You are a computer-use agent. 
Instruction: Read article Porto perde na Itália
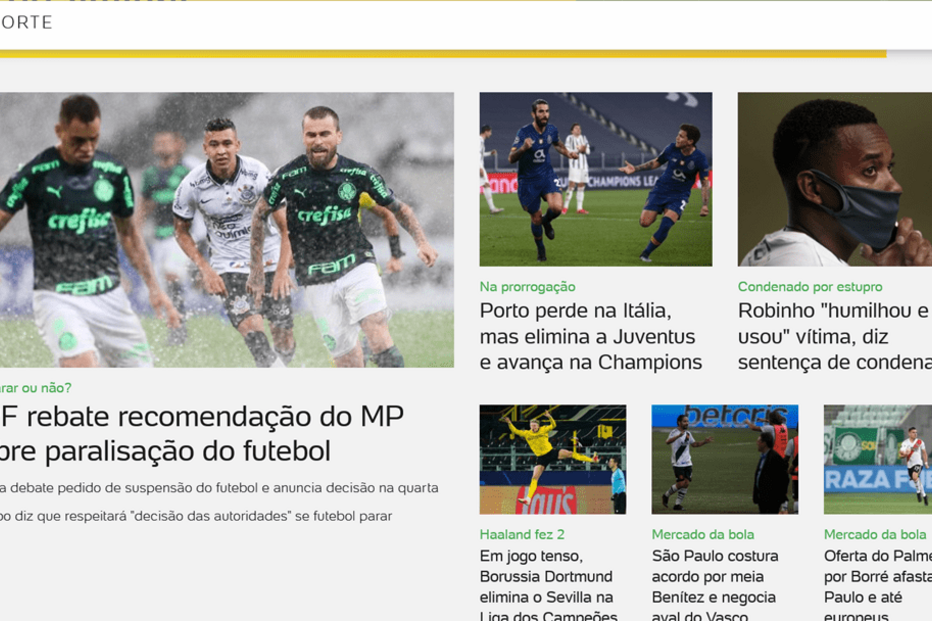tap(590, 337)
